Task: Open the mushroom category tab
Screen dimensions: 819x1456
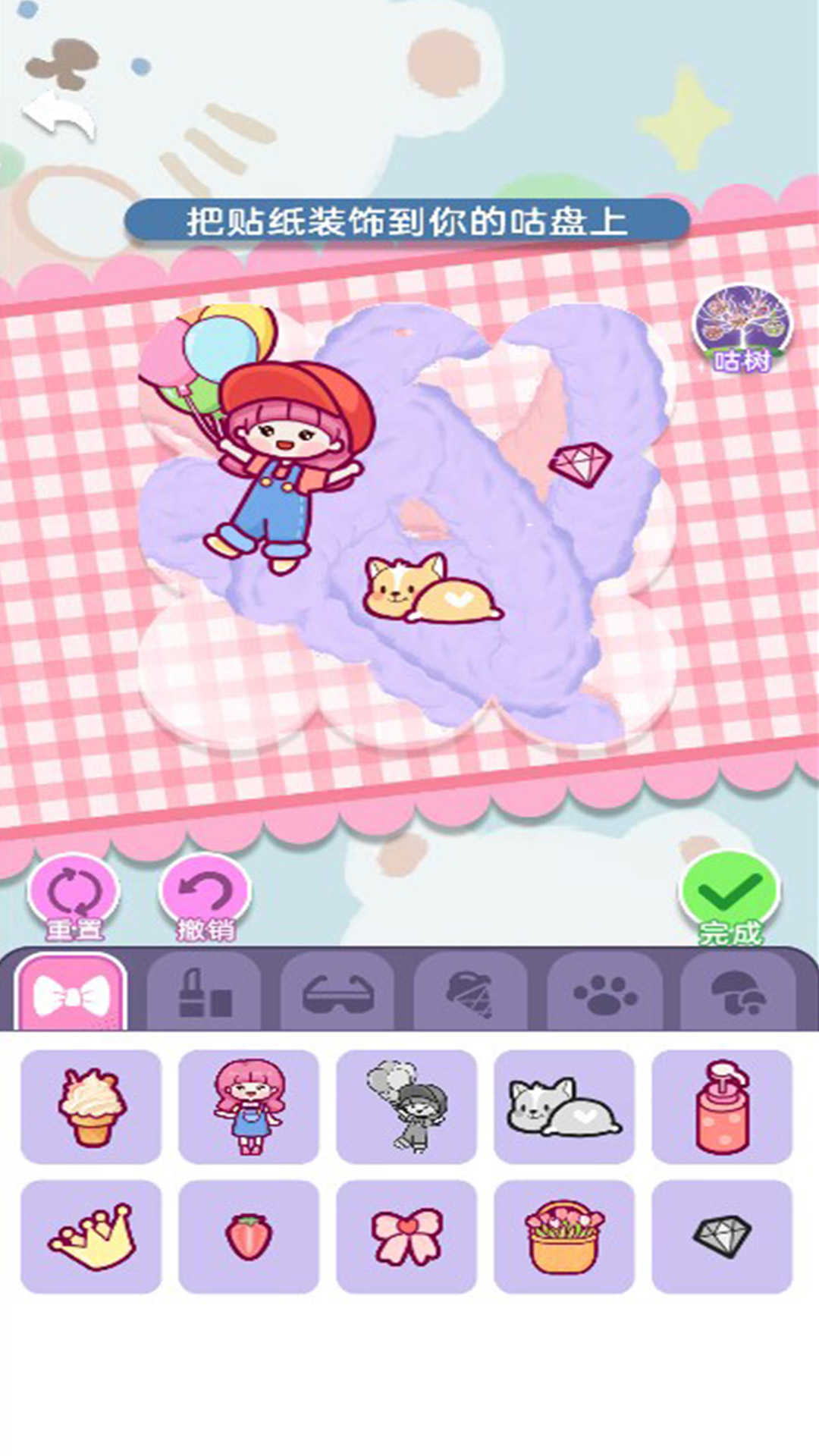Action: click(737, 994)
